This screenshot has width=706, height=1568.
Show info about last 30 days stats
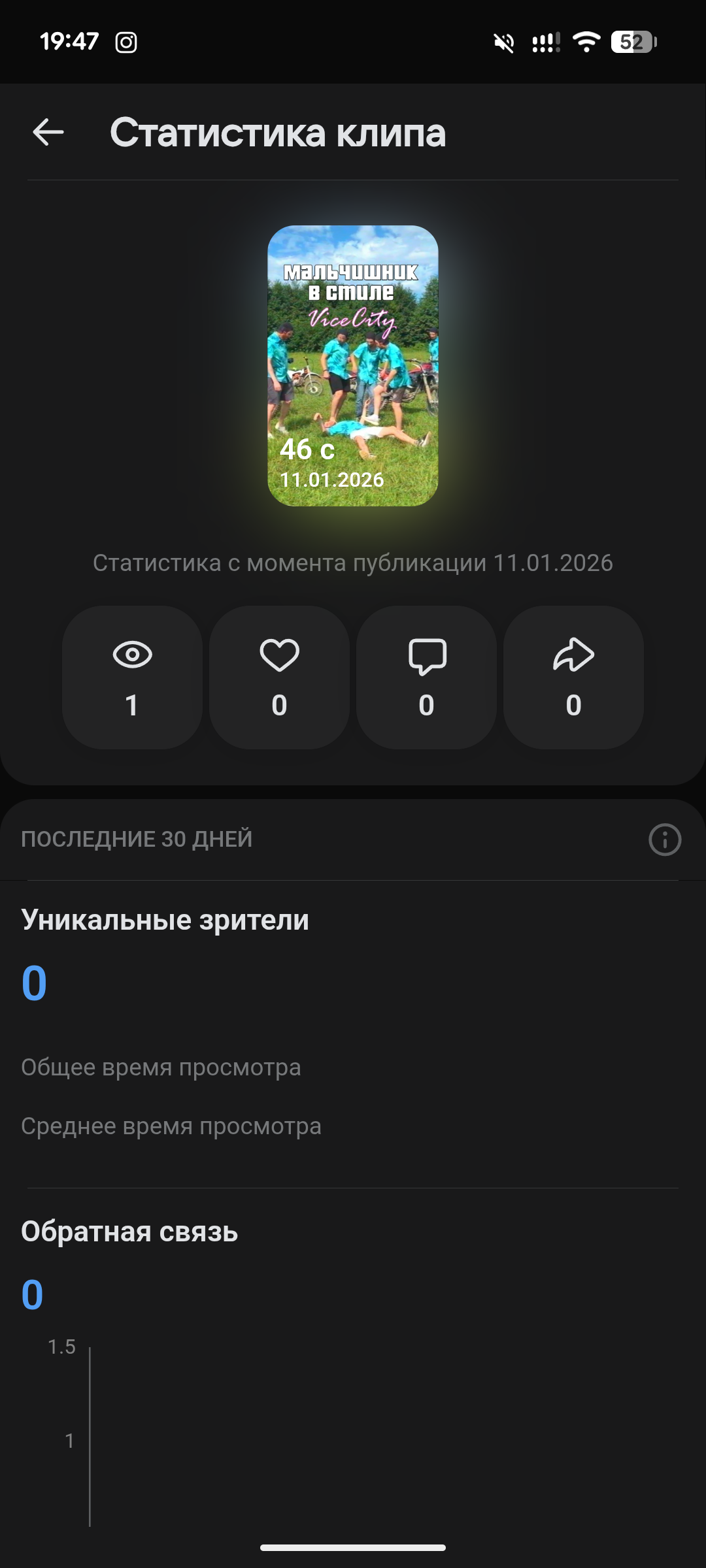tap(664, 840)
